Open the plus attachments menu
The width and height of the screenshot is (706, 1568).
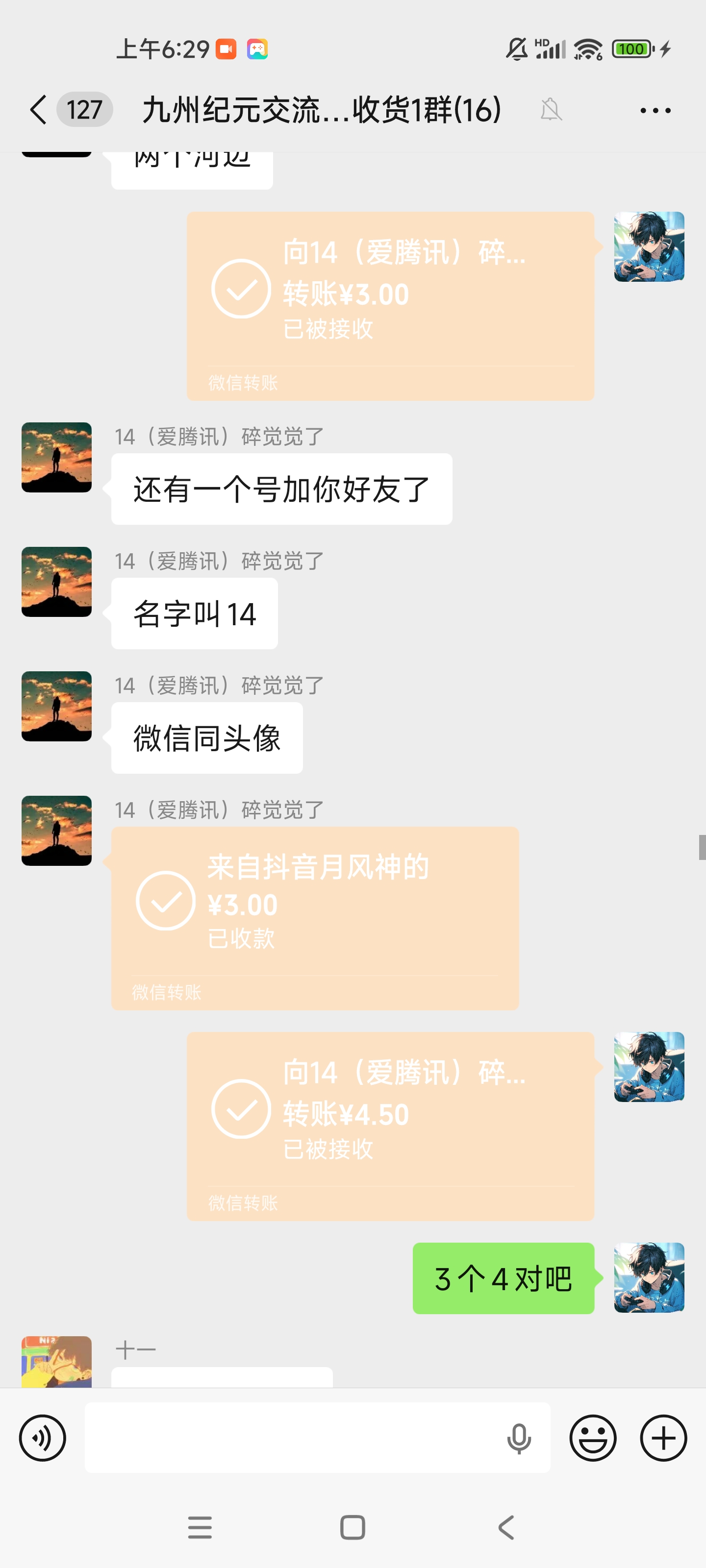click(663, 1438)
